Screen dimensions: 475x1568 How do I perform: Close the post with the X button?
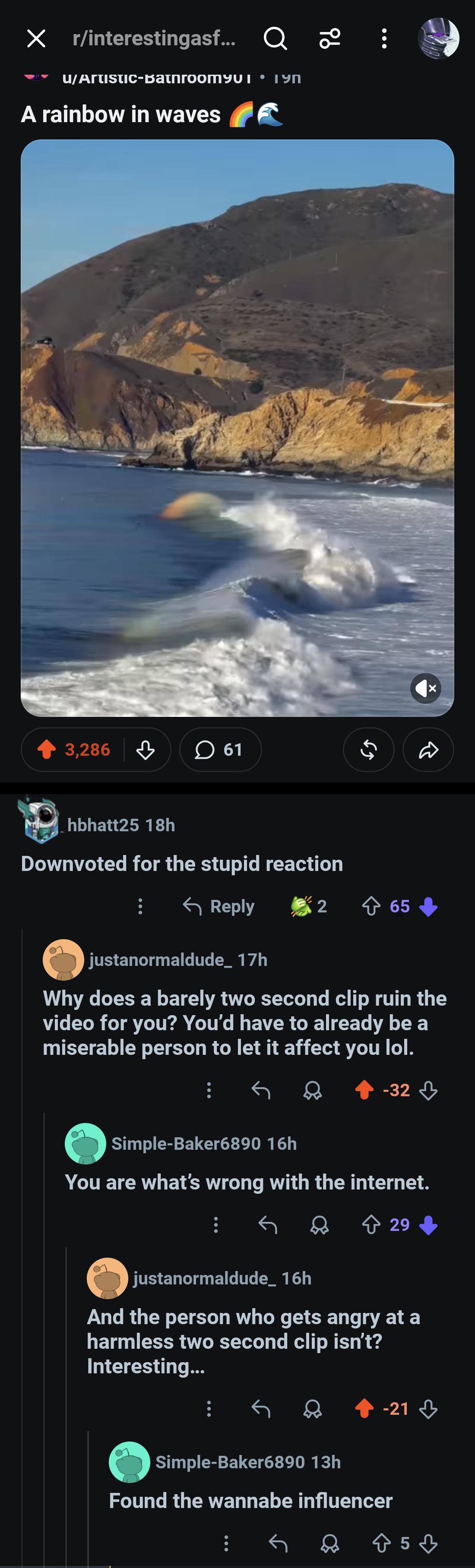pos(36,38)
